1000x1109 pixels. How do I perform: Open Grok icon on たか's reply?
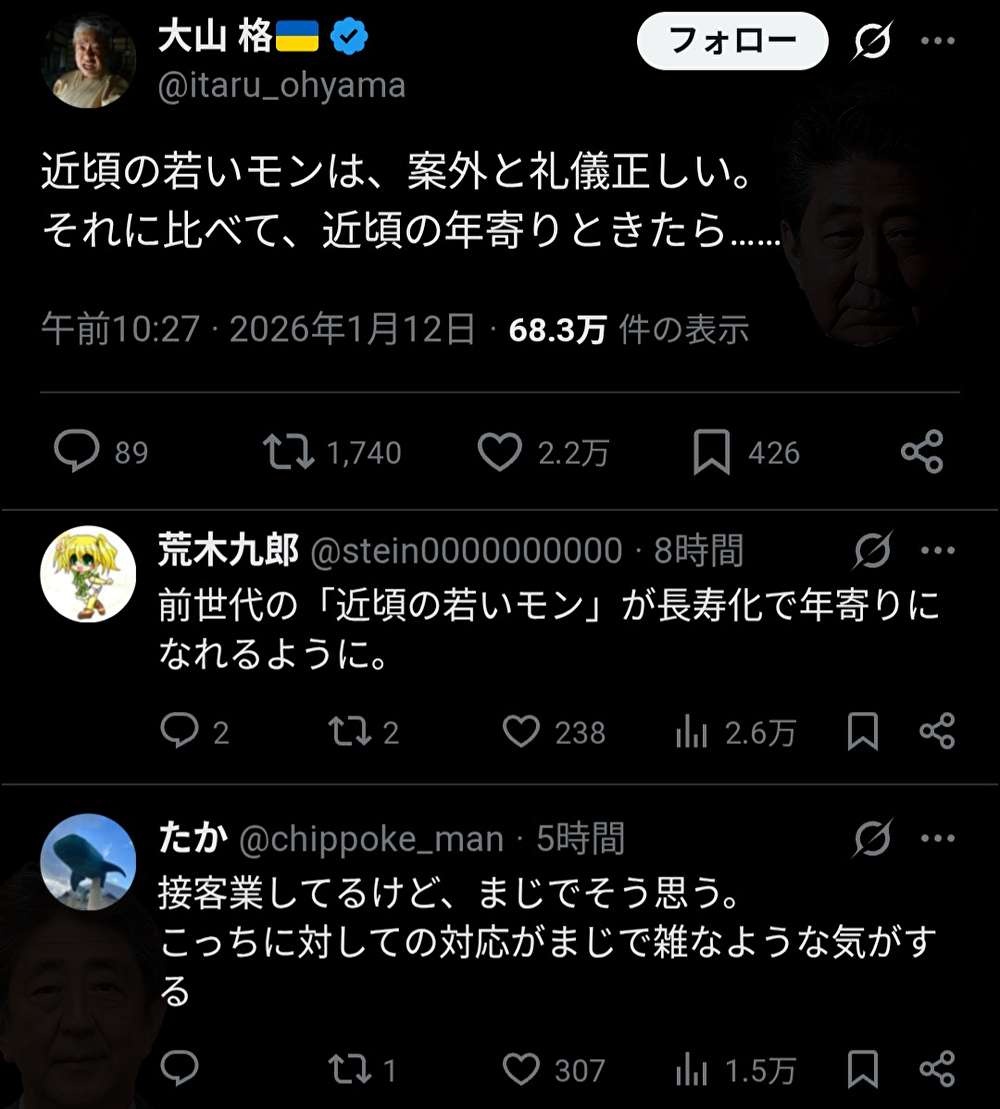pos(873,840)
